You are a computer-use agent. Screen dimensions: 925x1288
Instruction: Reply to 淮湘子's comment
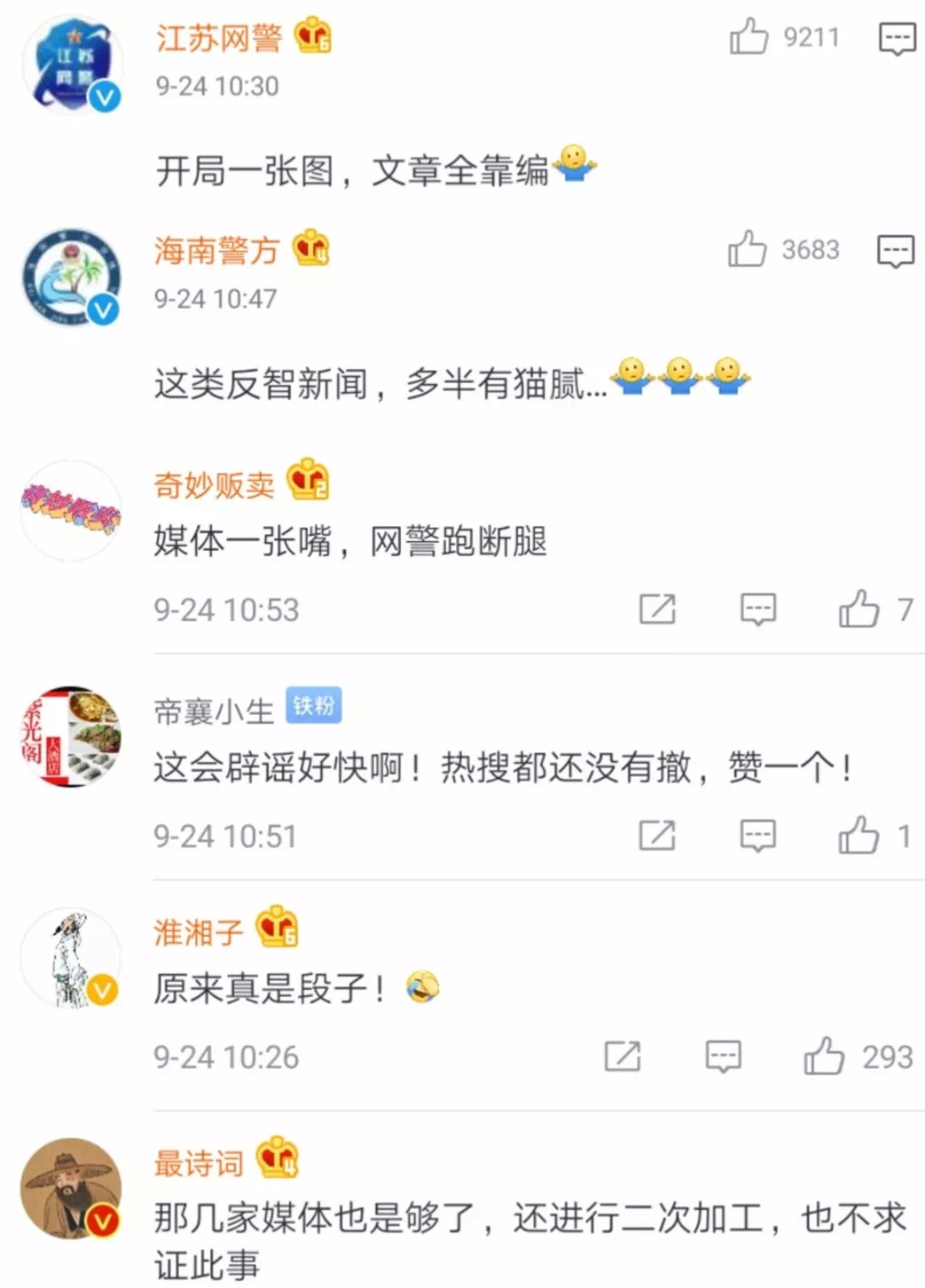pos(724,1056)
